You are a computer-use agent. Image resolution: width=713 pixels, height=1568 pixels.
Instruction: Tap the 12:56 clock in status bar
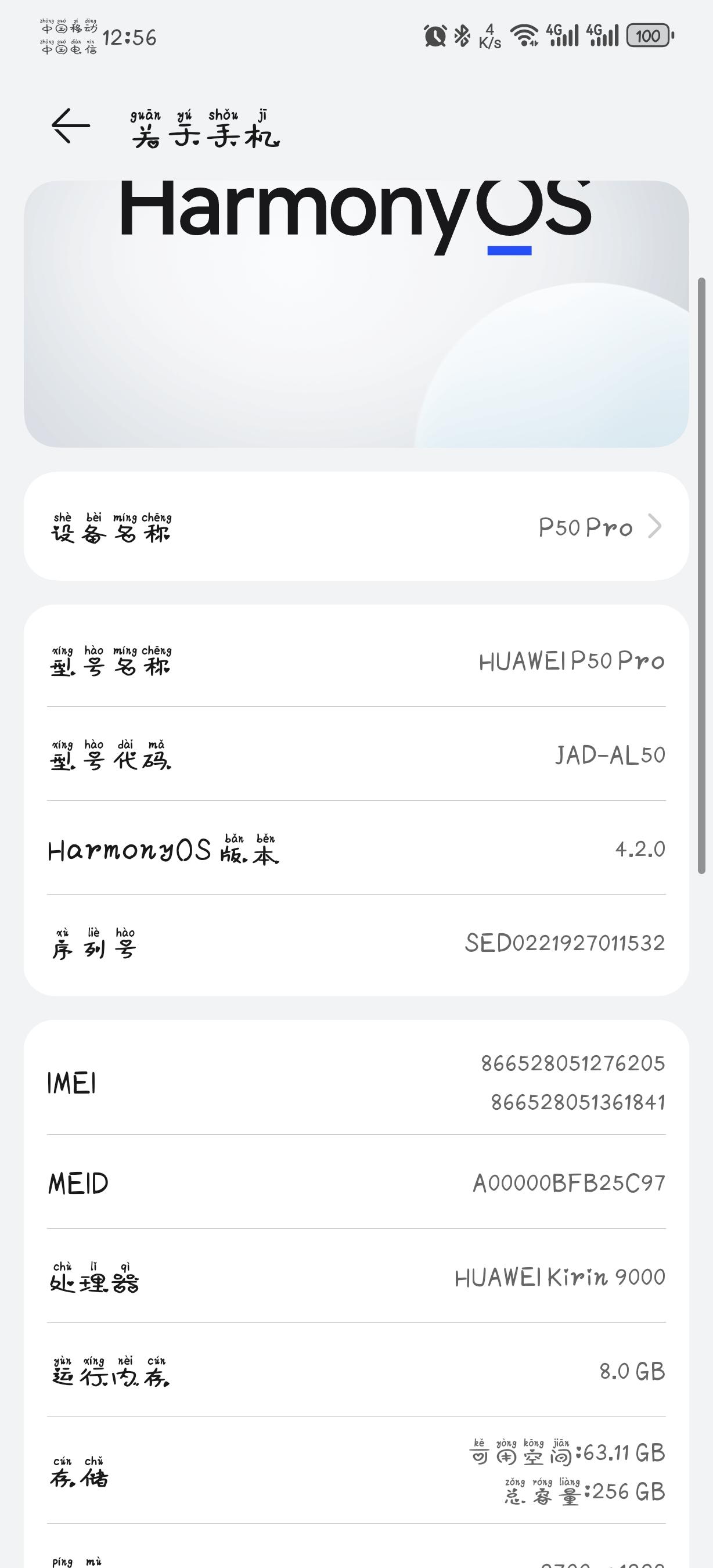point(129,38)
